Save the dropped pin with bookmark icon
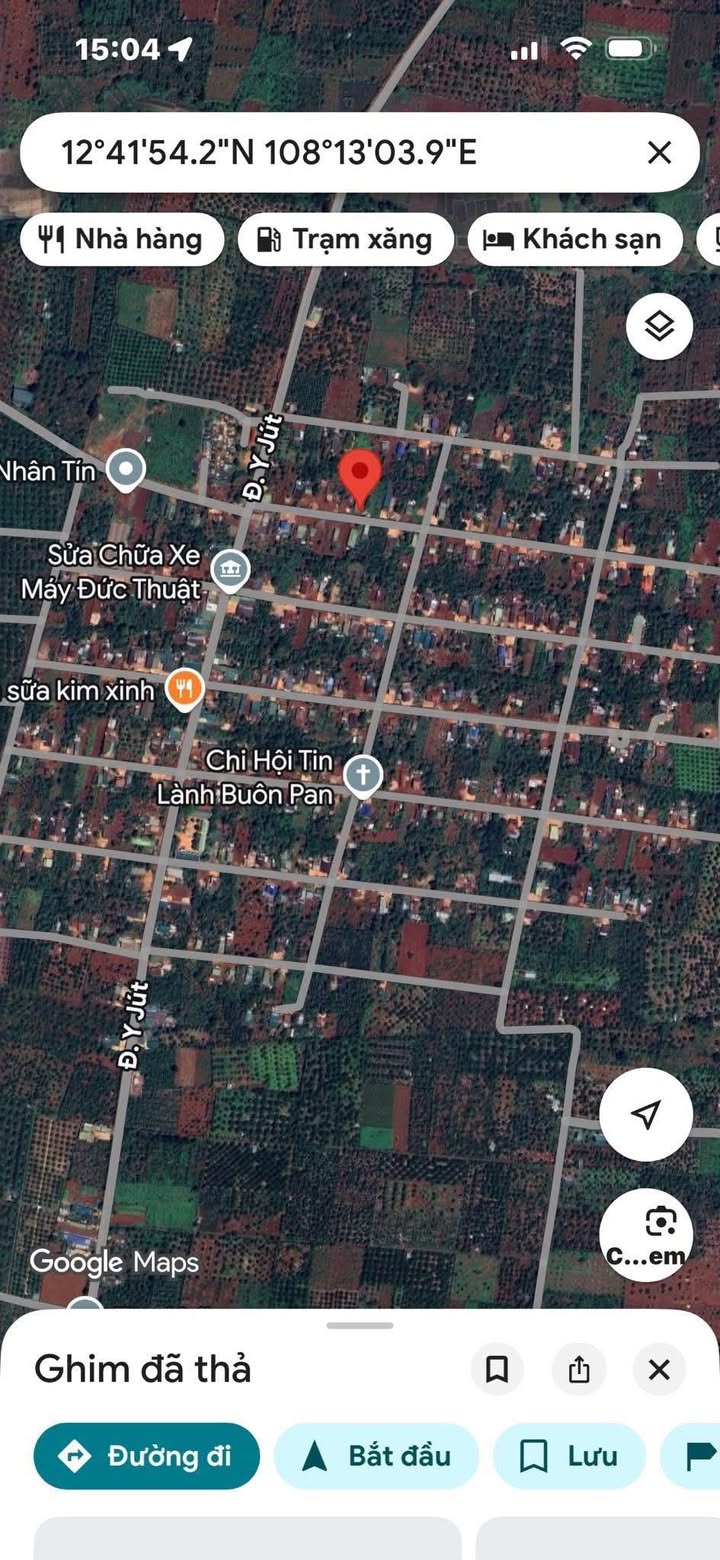 497,1369
